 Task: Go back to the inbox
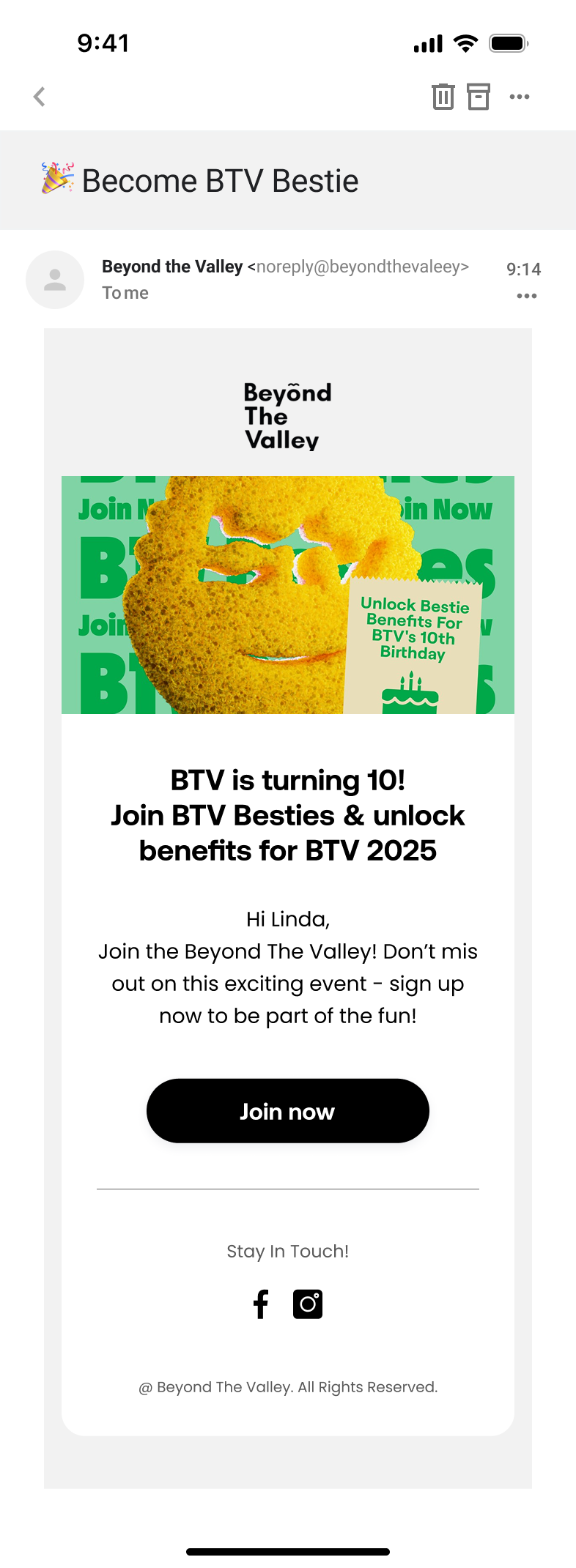(x=40, y=97)
